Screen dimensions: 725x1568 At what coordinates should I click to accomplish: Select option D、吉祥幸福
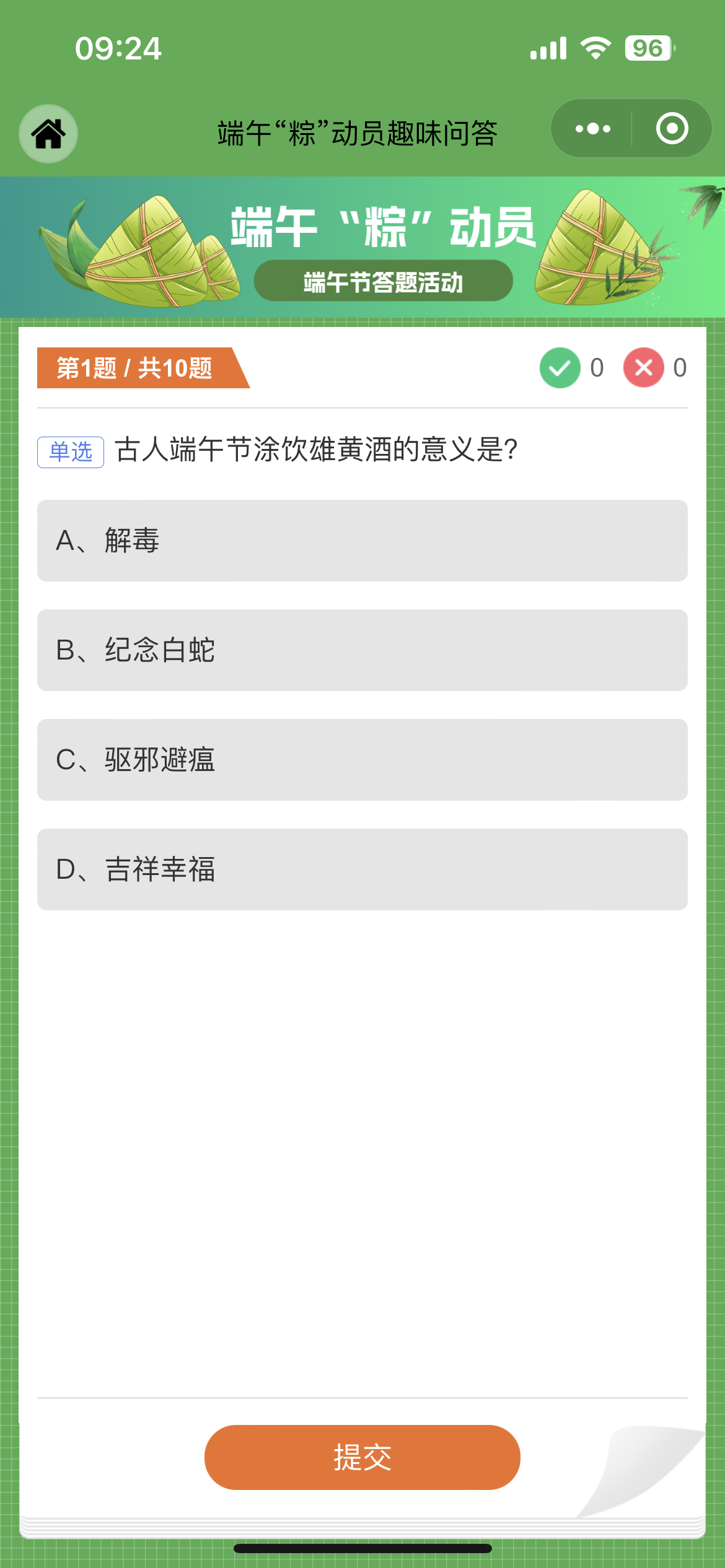[362, 869]
